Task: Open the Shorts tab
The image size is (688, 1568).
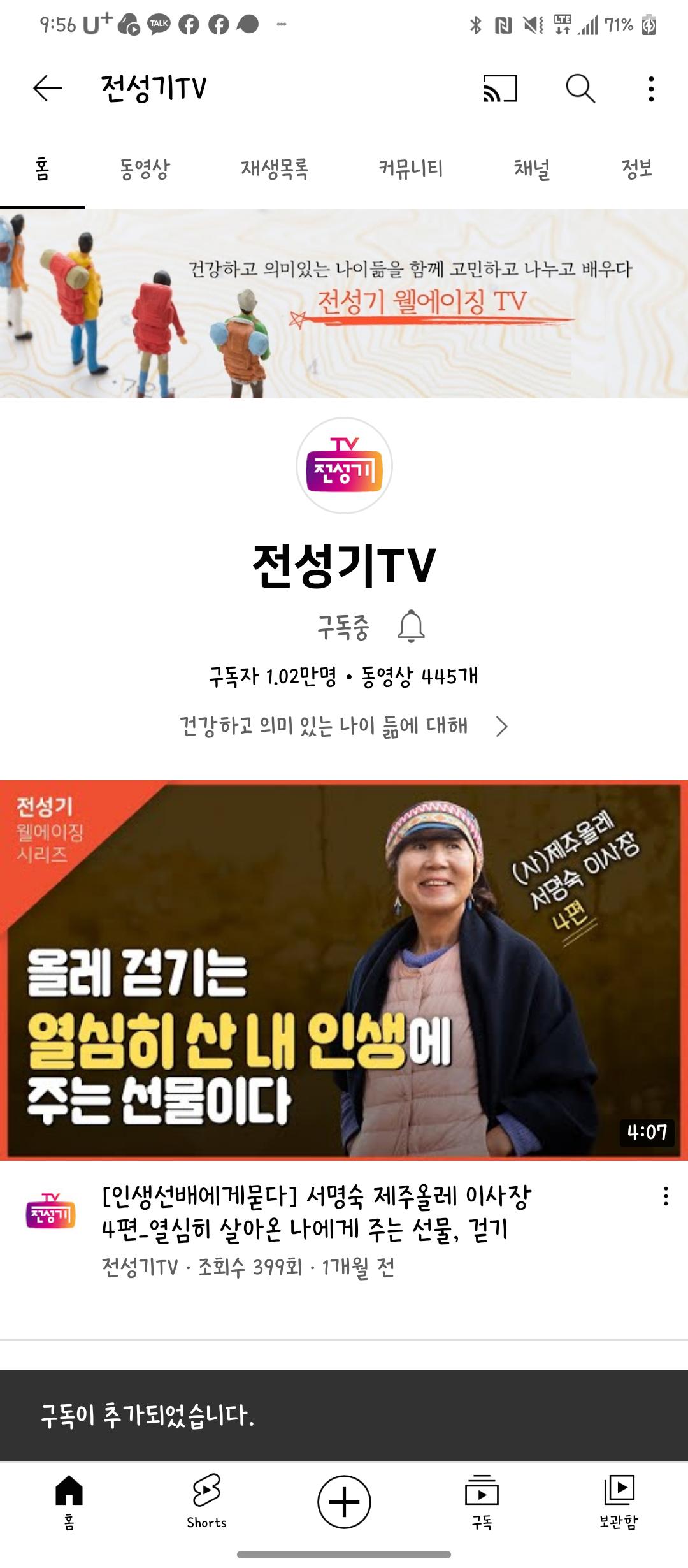Action: [206, 1502]
